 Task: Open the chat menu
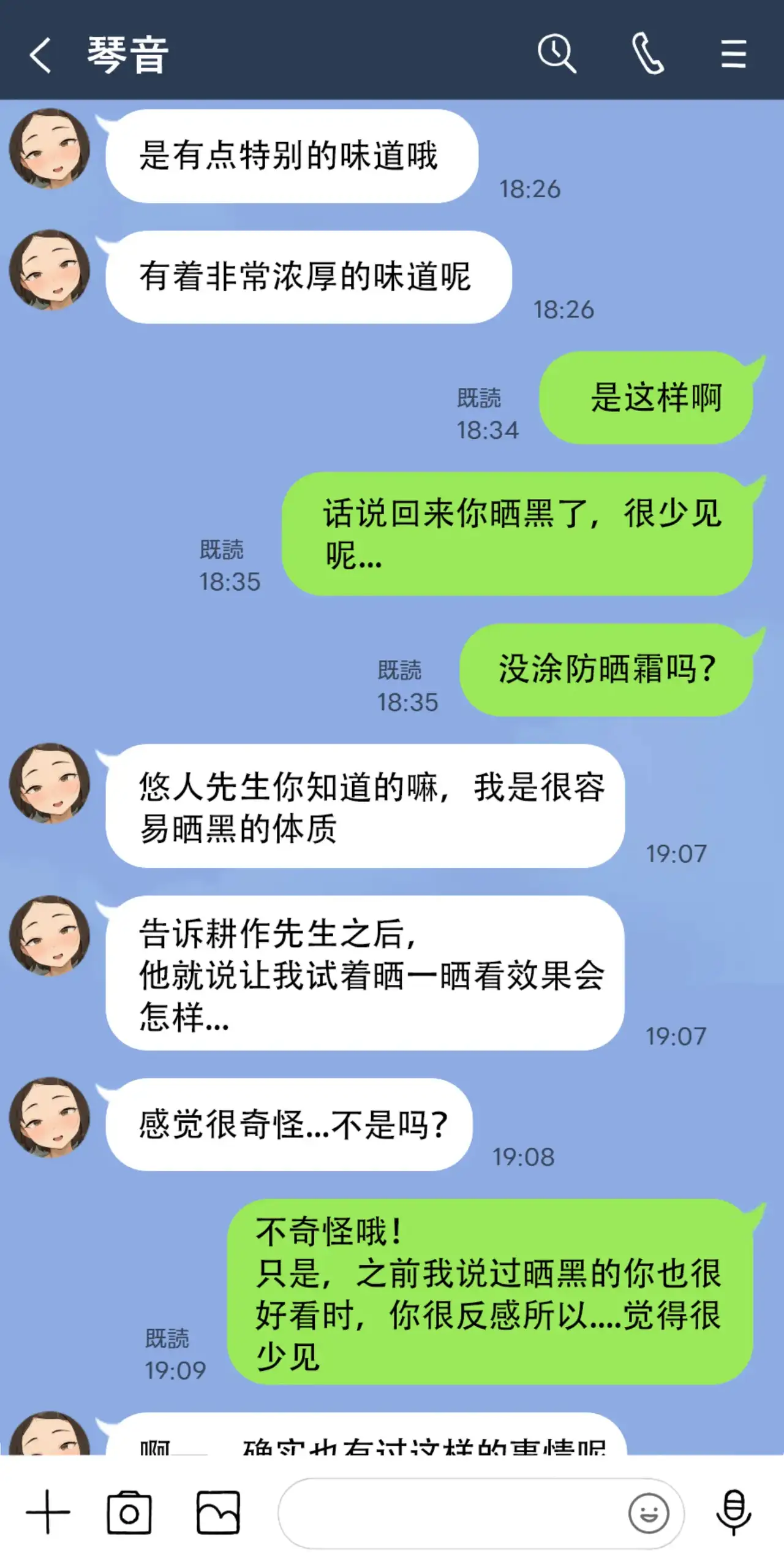pos(733,54)
